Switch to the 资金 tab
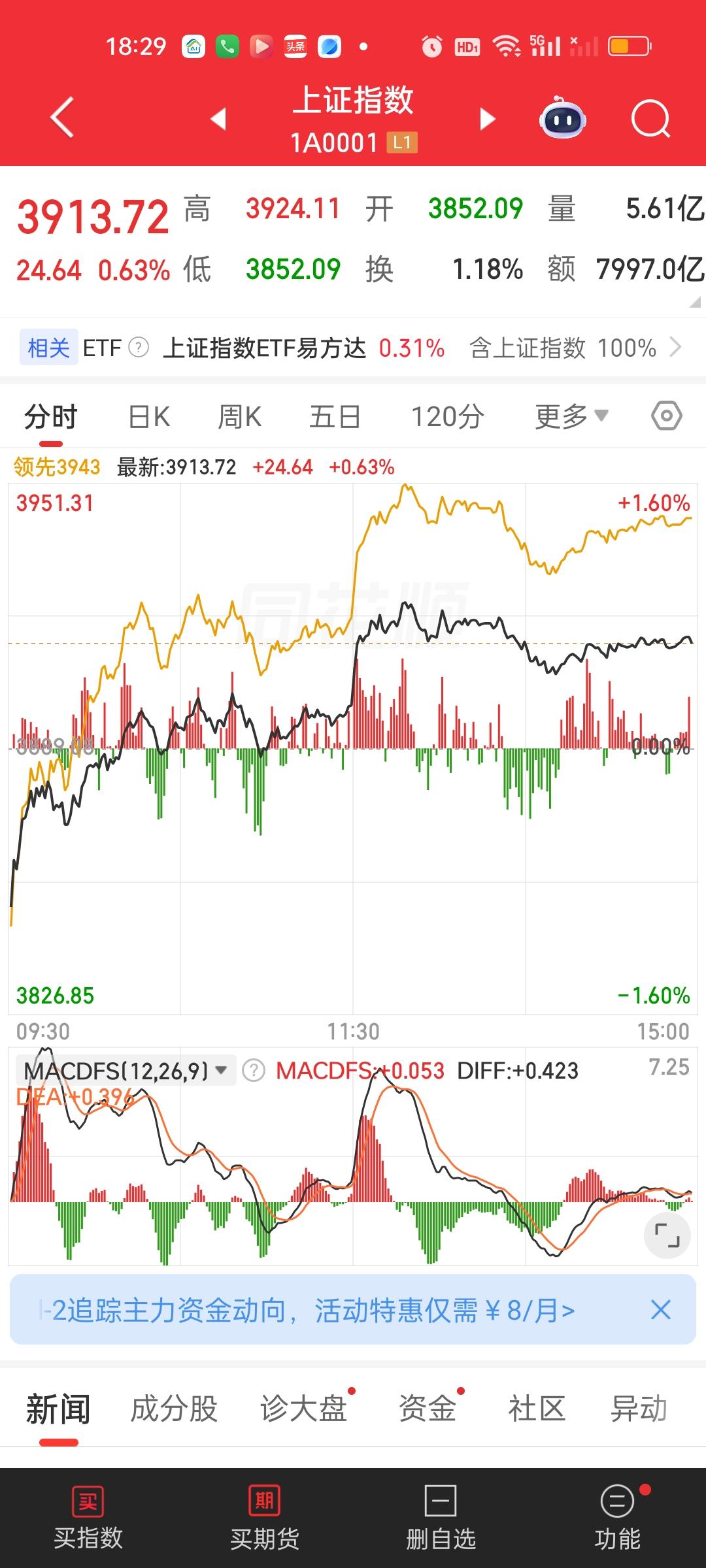The image size is (706, 1568). [428, 1409]
